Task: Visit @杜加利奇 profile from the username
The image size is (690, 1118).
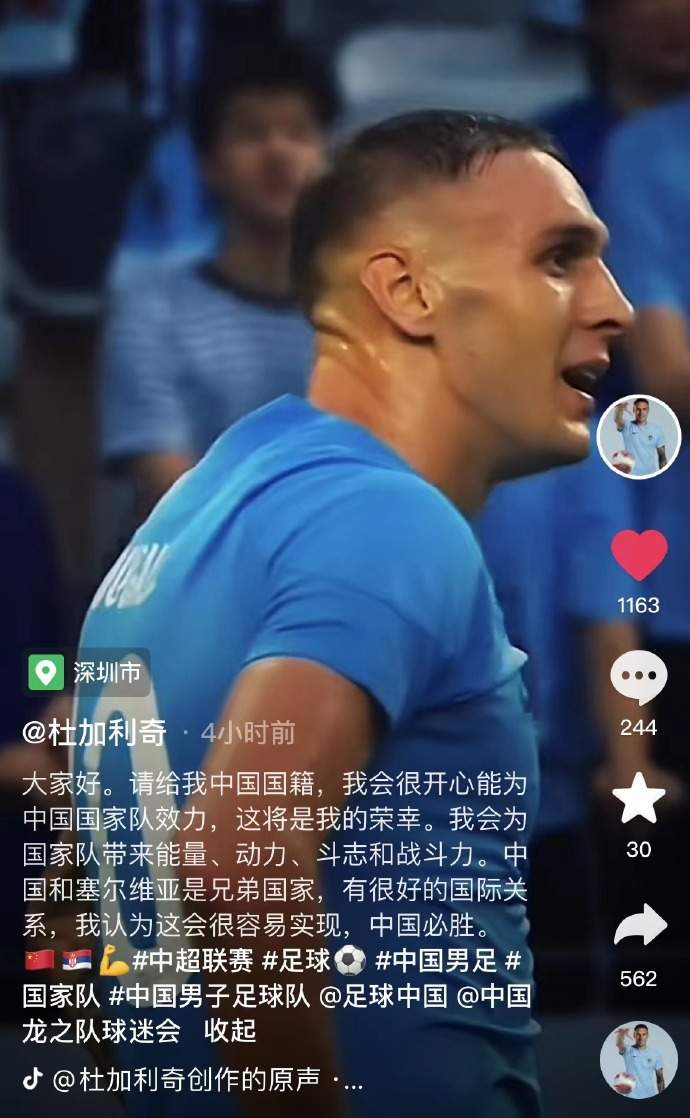Action: [95, 733]
